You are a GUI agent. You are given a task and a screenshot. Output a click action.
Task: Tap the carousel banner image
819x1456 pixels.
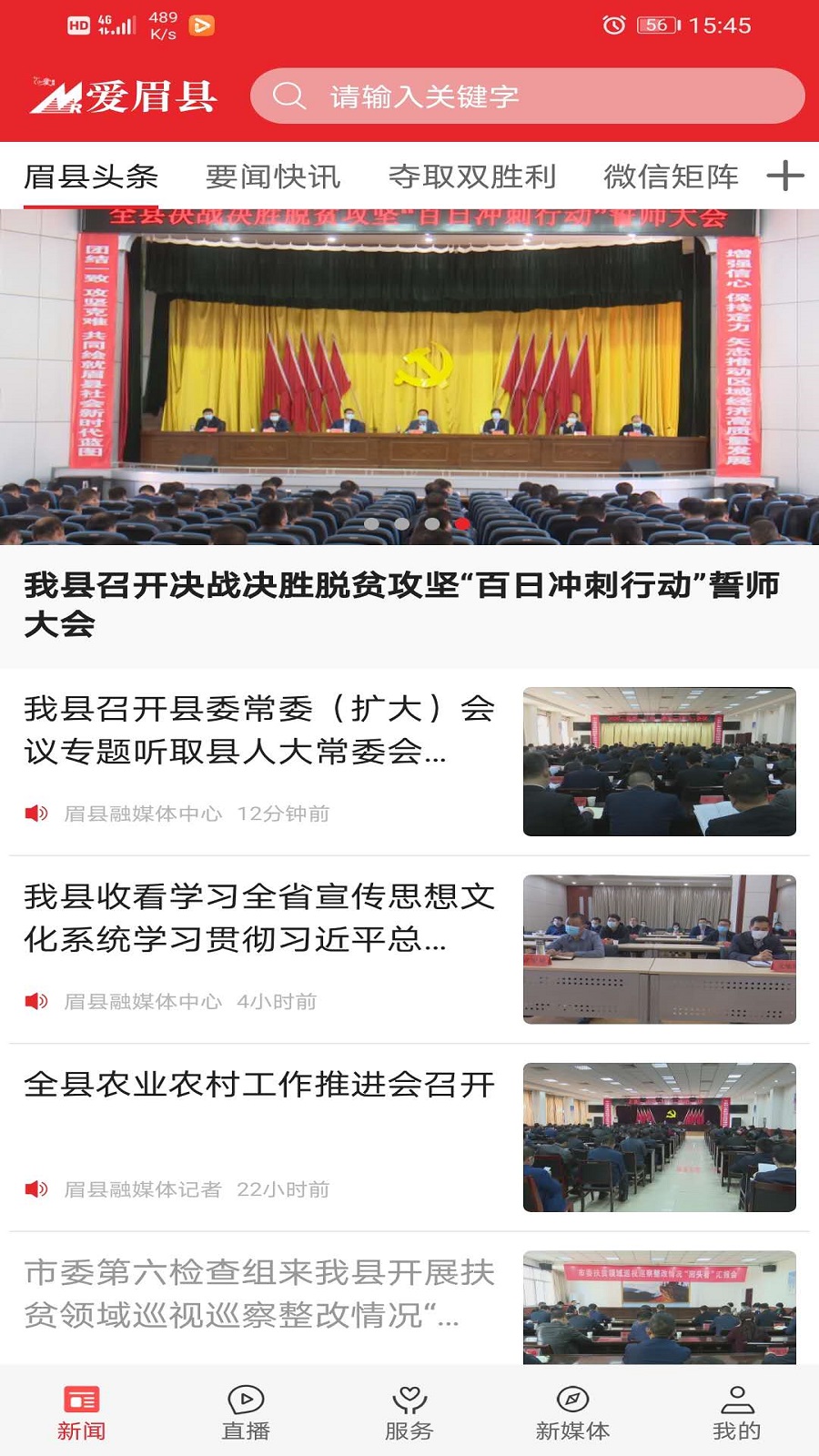coord(409,364)
